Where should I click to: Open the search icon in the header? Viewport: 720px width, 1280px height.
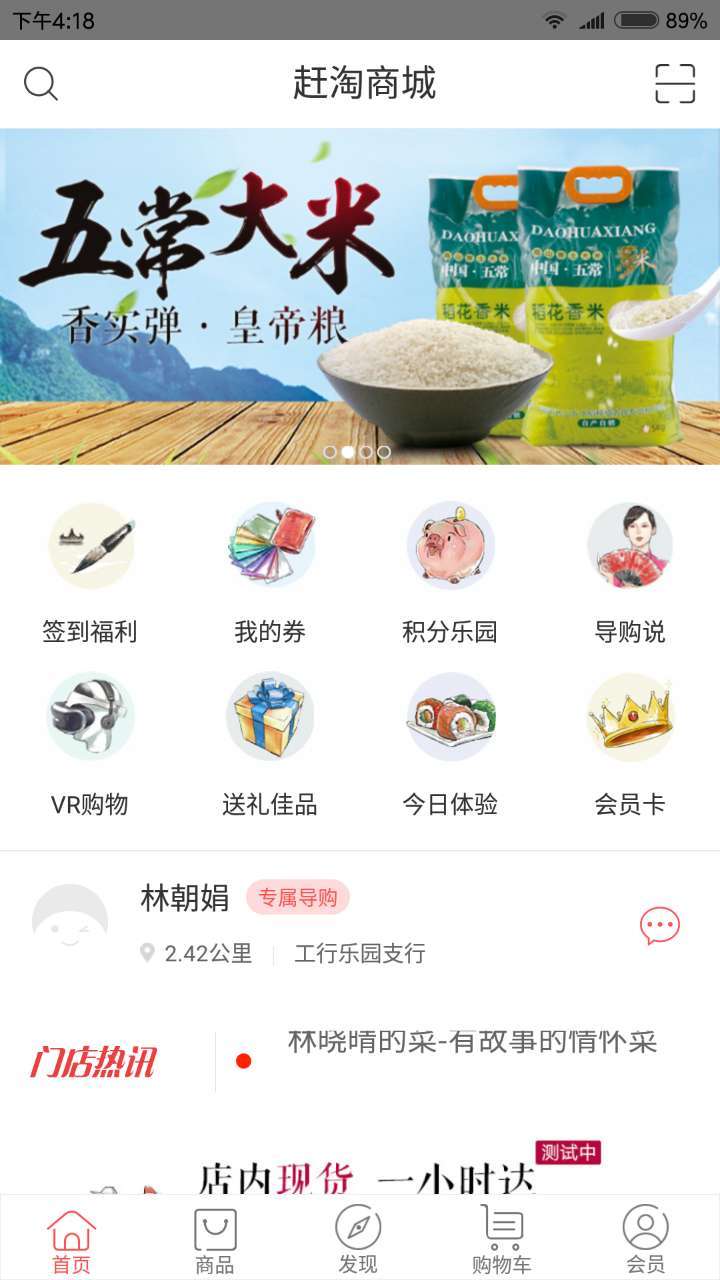pyautogui.click(x=41, y=84)
